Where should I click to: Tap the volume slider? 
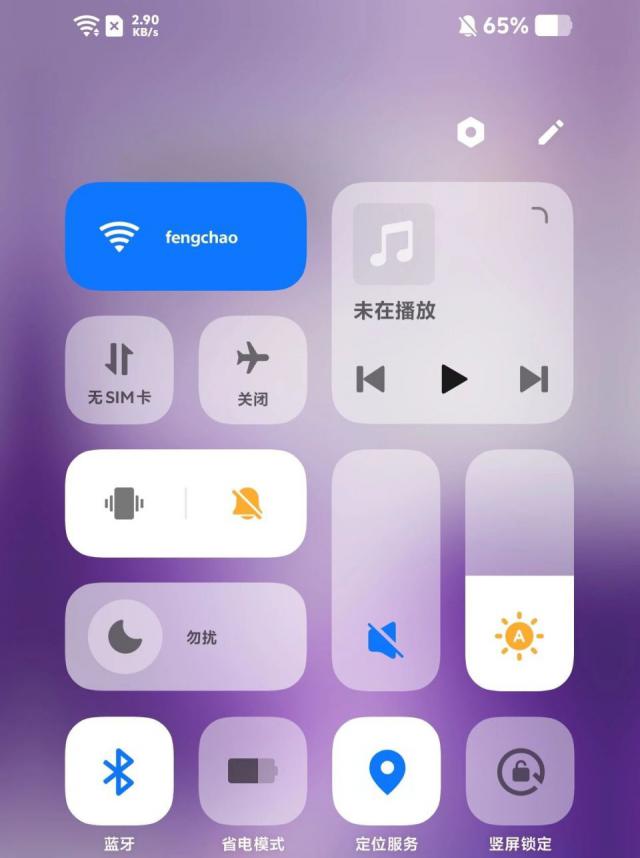386,570
